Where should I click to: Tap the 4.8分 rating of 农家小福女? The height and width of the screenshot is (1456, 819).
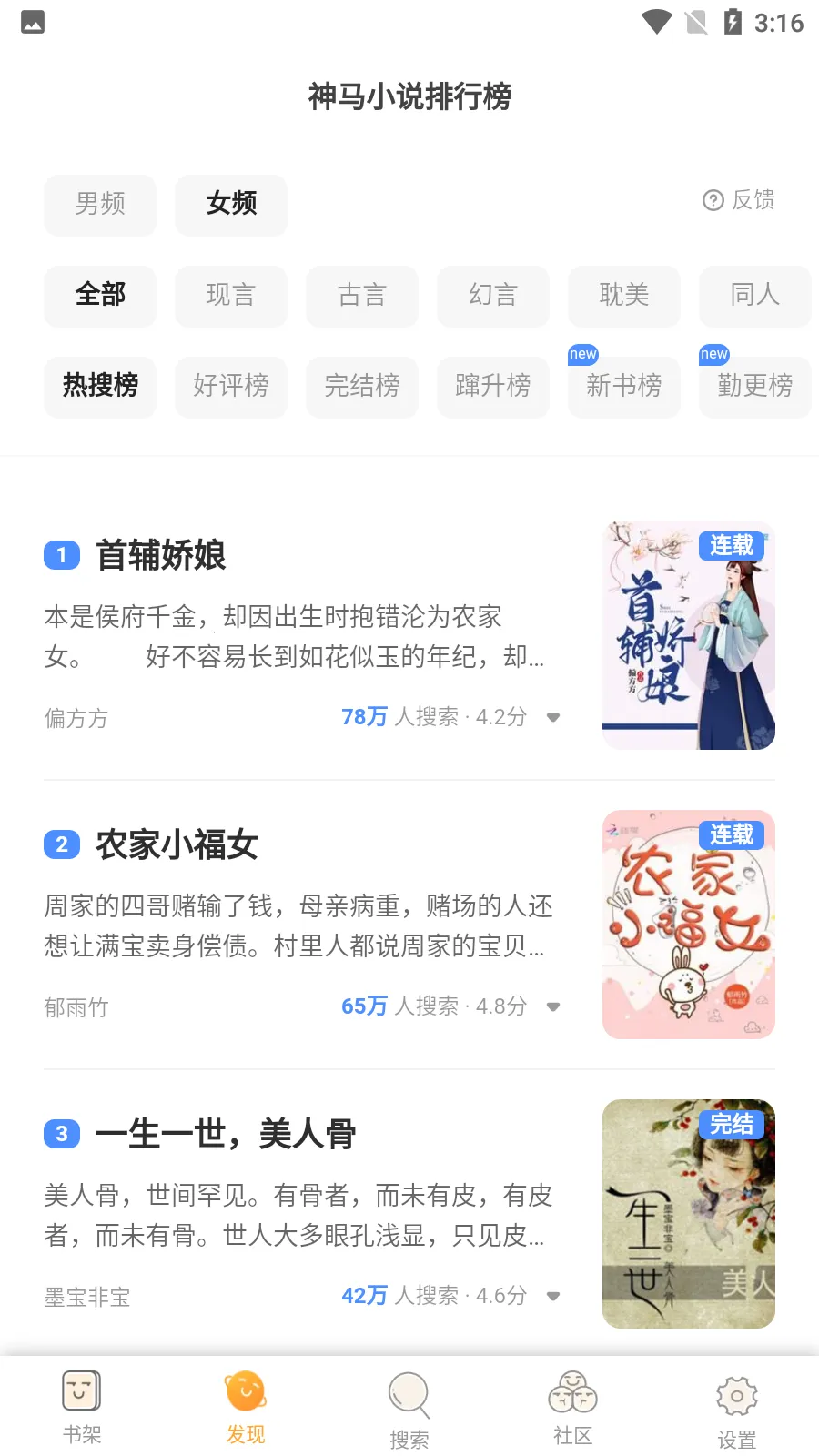click(499, 1006)
